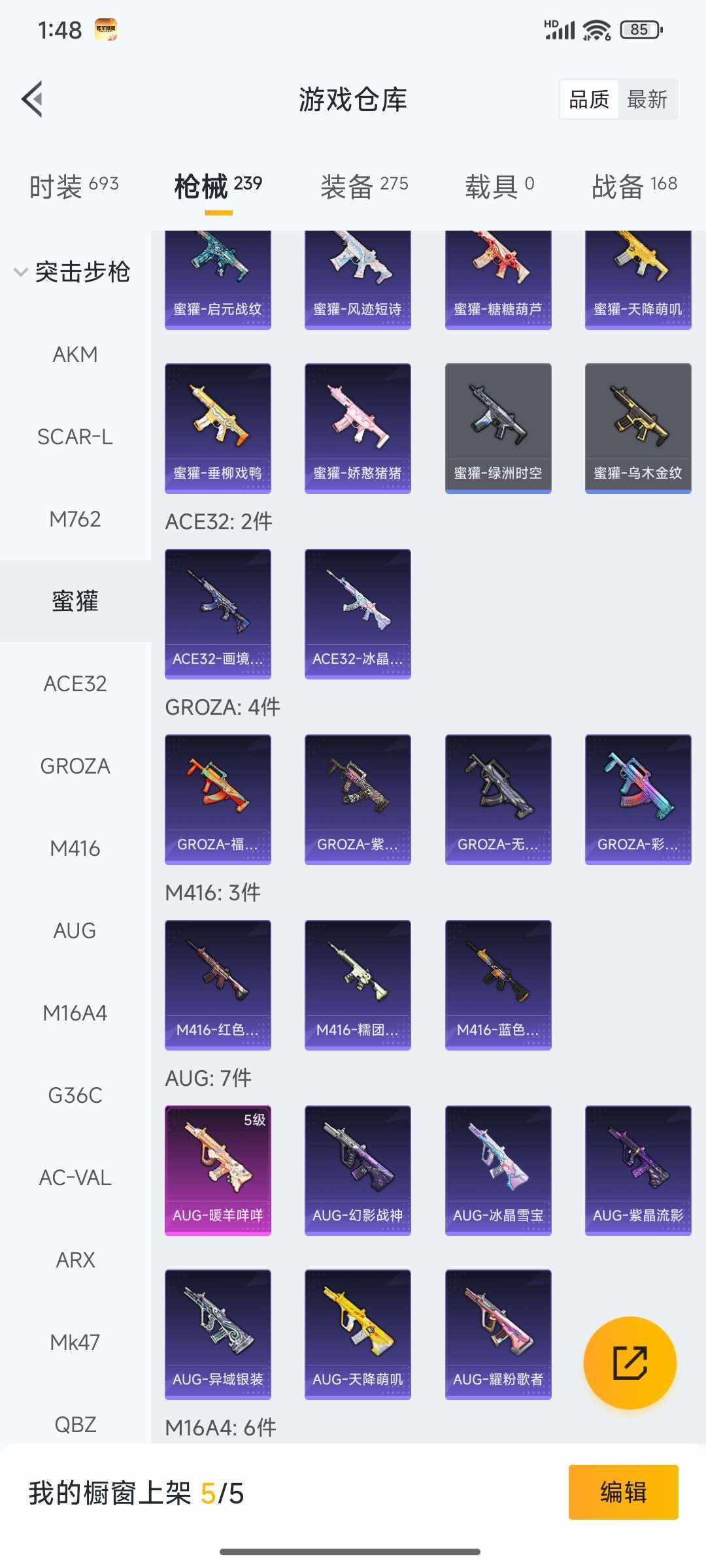View the AUG-冰晶雪宝 skin

pos(498,1170)
